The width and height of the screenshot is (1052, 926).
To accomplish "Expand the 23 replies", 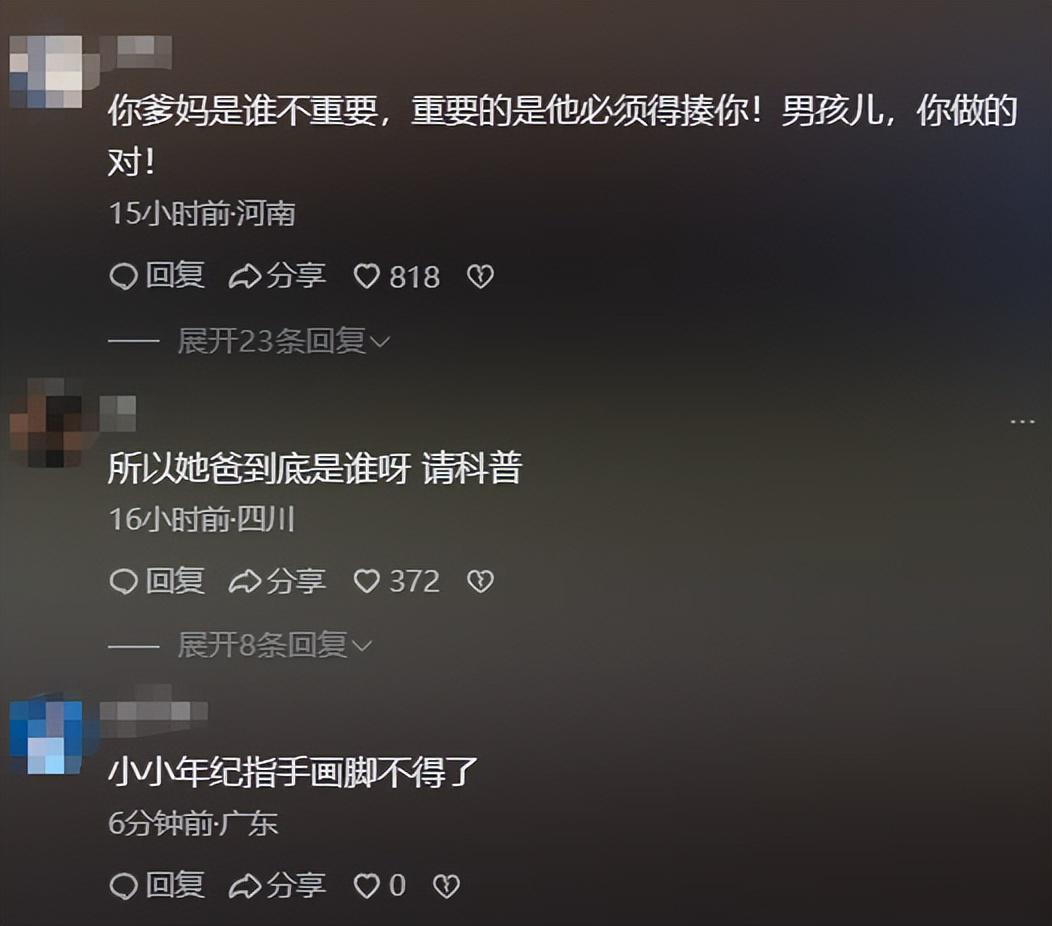I will [283, 341].
